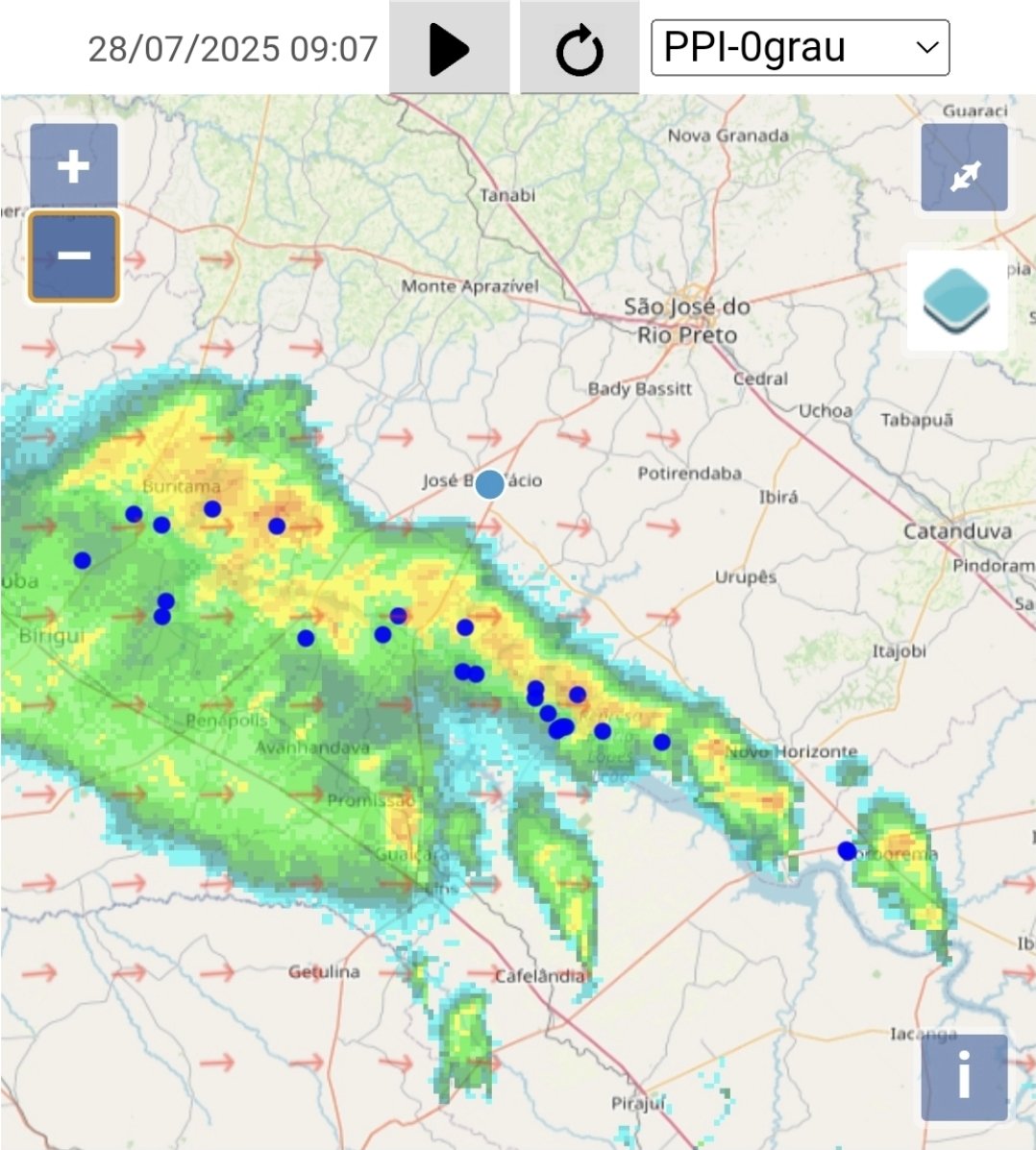Image resolution: width=1036 pixels, height=1150 pixels.
Task: Open the PPI-0grau product dropdown
Action: pyautogui.click(x=800, y=47)
